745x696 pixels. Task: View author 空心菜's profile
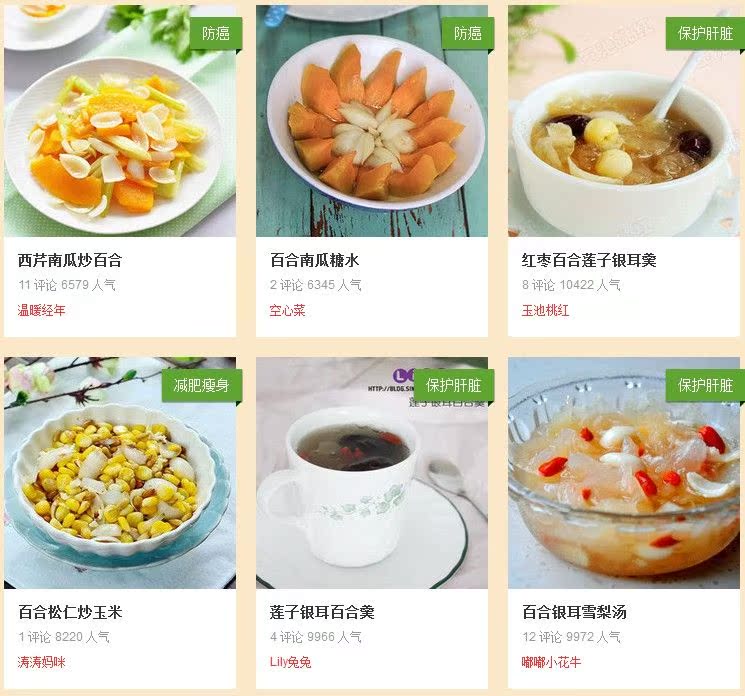[x=288, y=311]
